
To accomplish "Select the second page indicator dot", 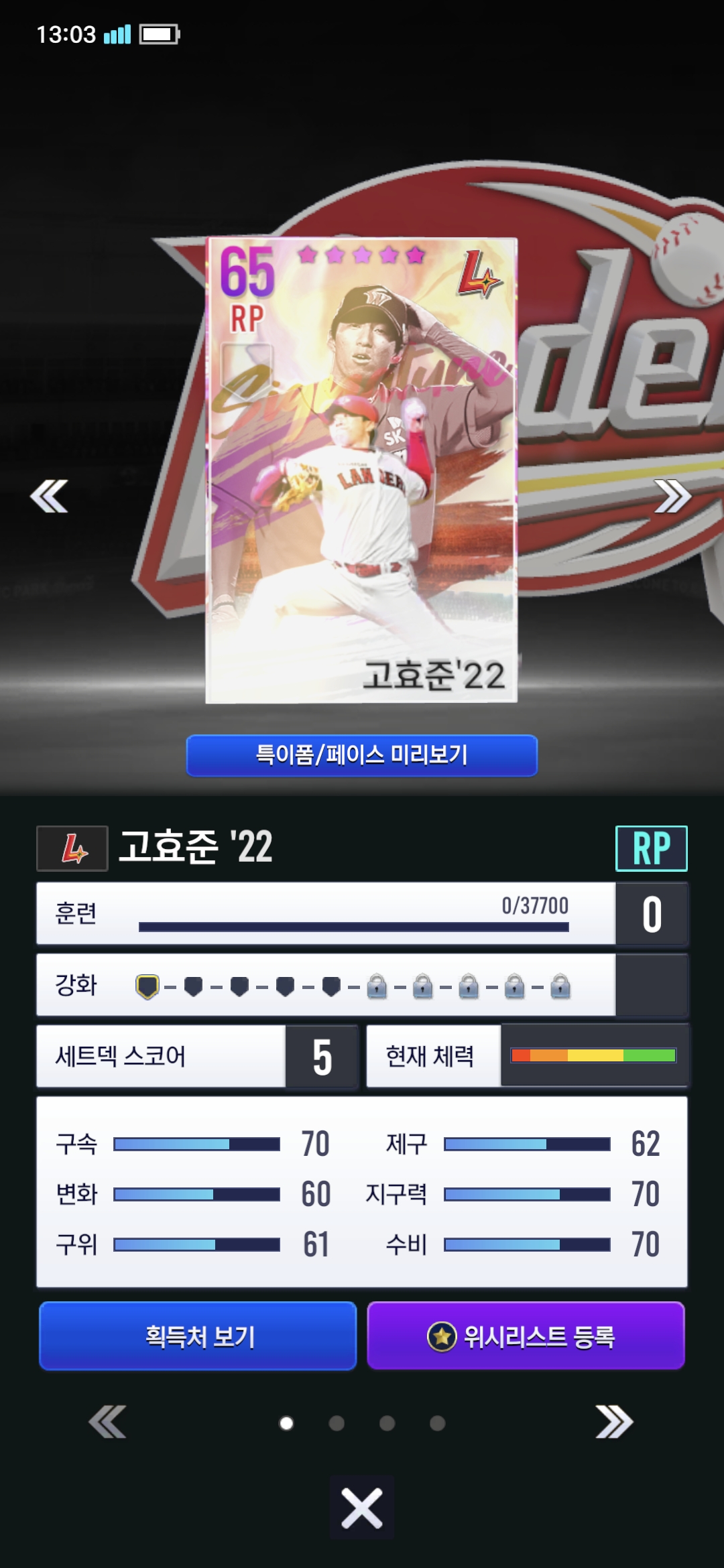I will [x=337, y=1423].
